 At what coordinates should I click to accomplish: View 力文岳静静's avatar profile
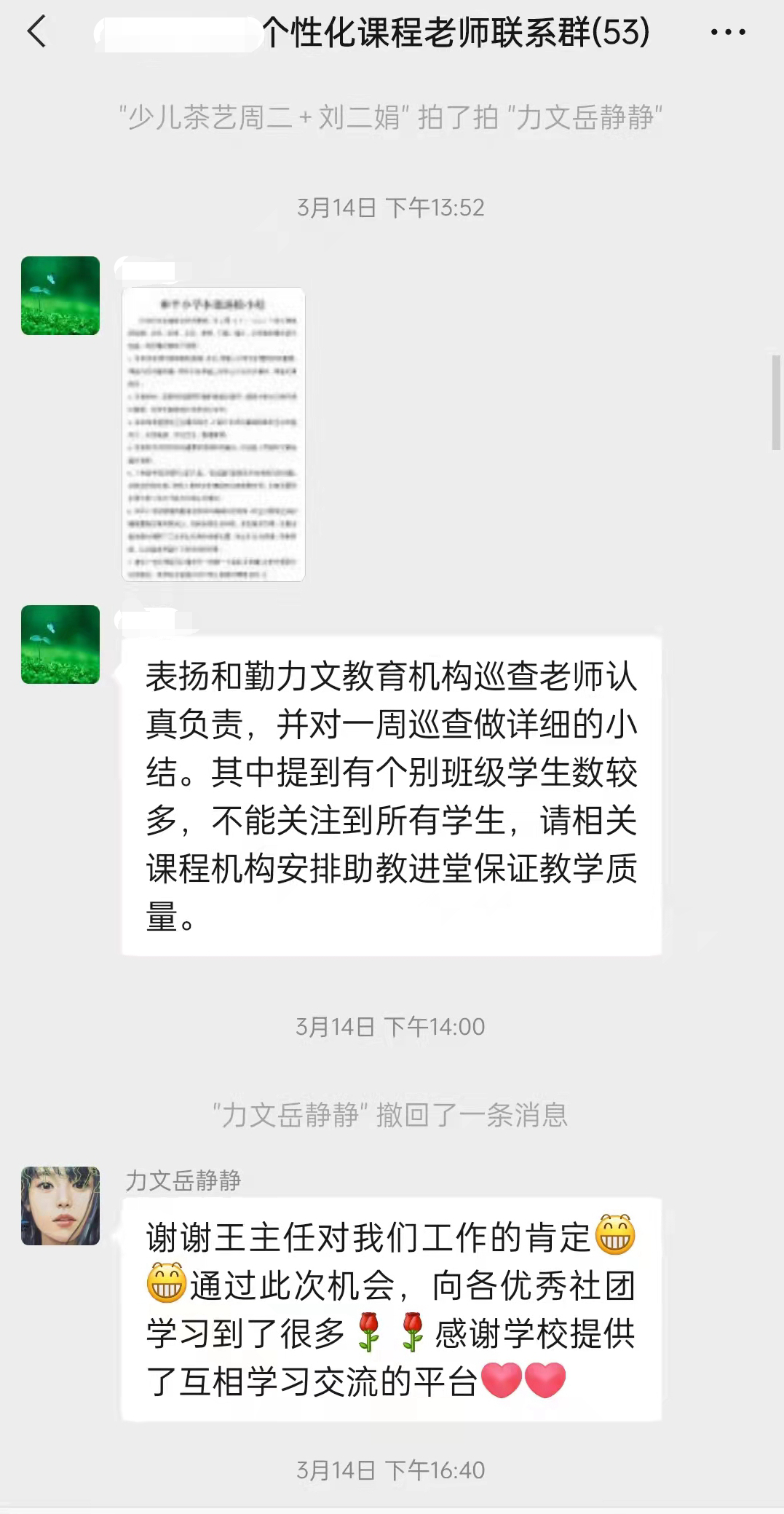60,1206
